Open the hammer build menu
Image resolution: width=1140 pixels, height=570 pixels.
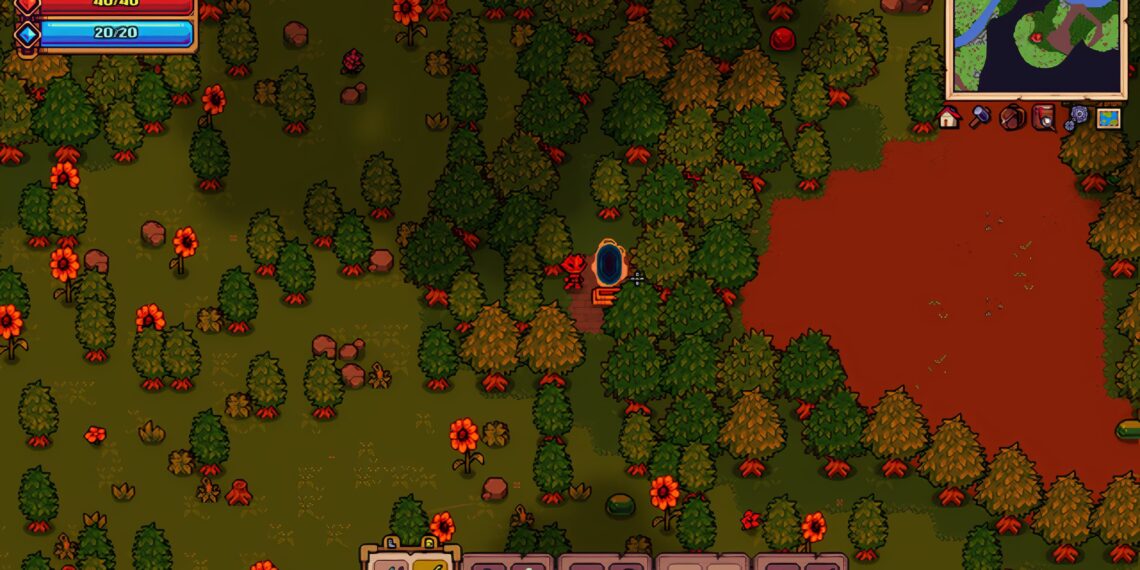click(x=980, y=118)
